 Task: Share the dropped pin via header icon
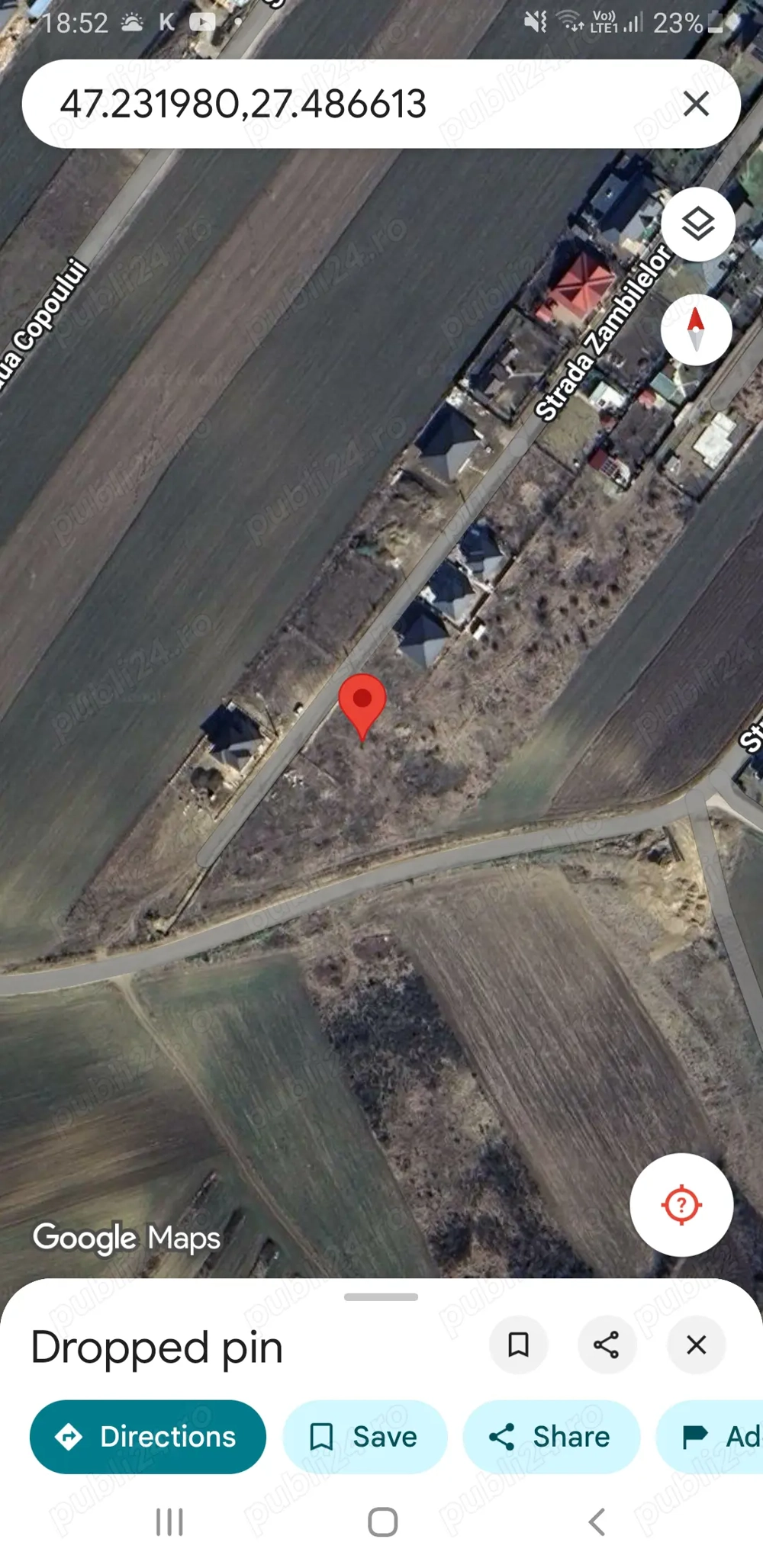(607, 1345)
